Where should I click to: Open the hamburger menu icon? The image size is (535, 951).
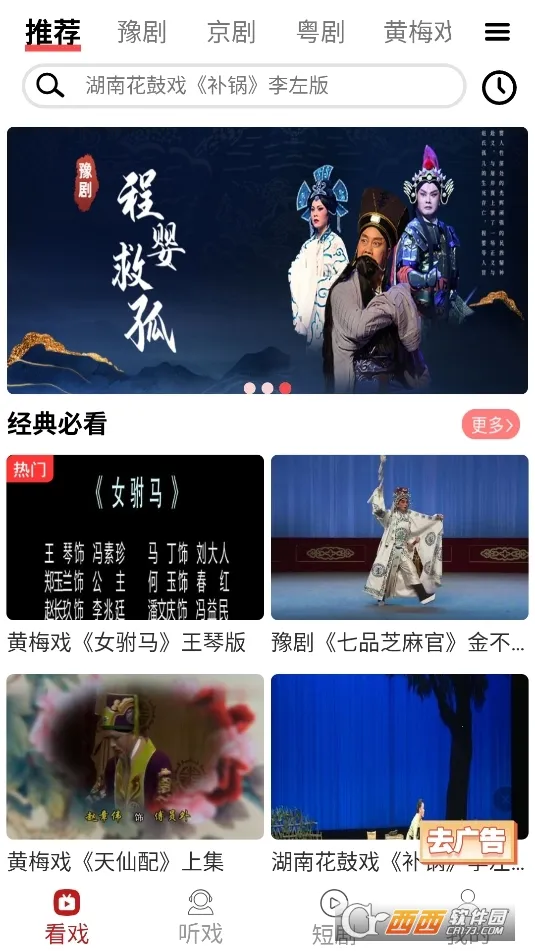pyautogui.click(x=497, y=32)
